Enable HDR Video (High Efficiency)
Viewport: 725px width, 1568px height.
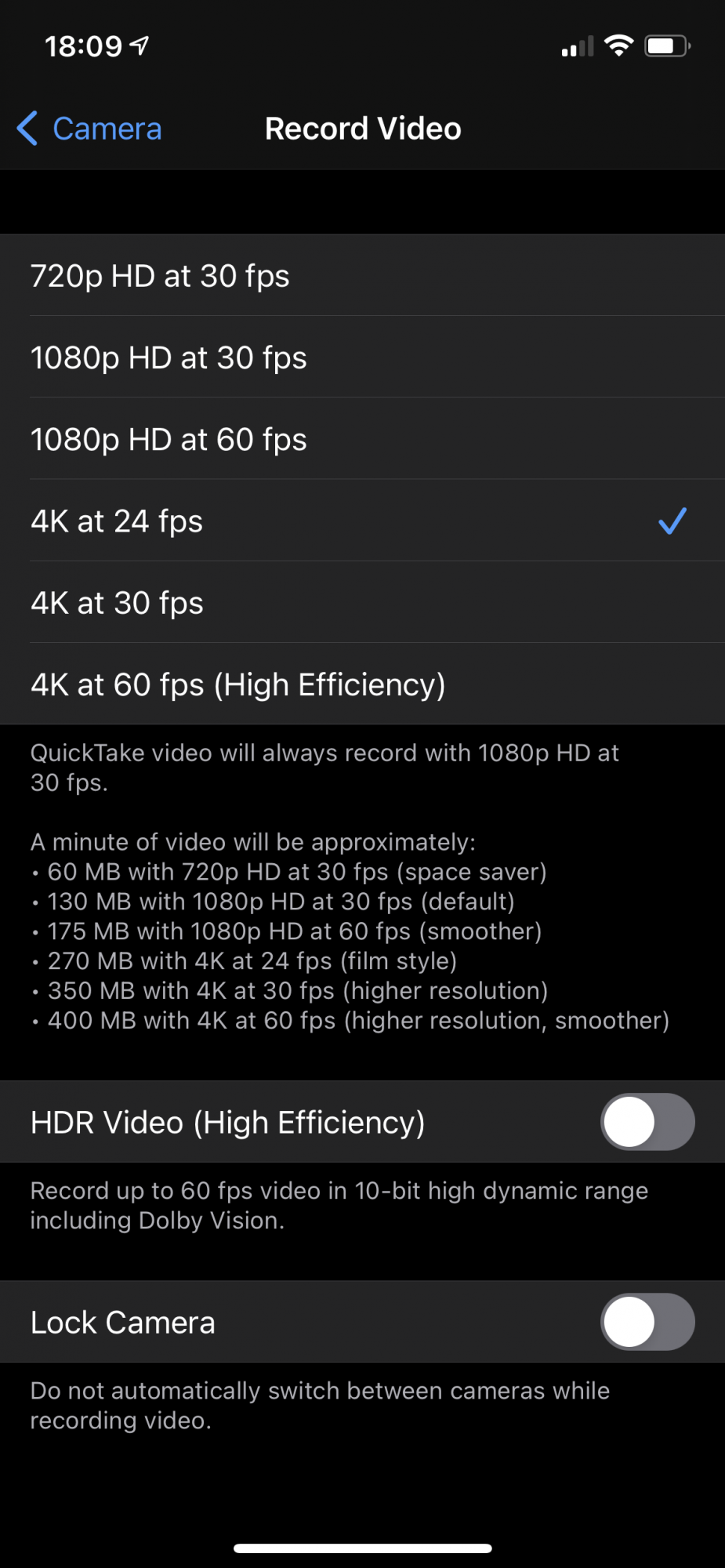point(647,1122)
